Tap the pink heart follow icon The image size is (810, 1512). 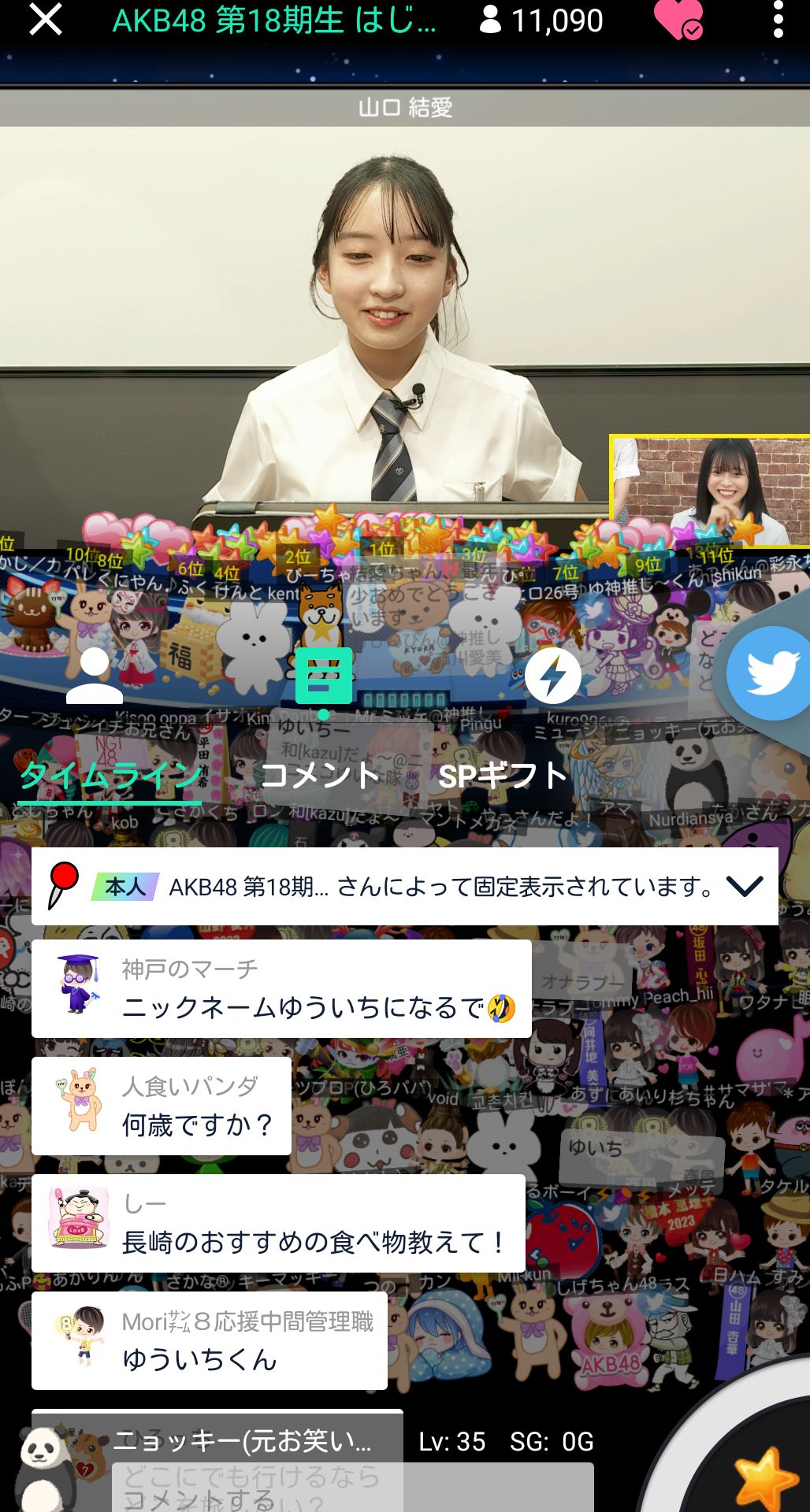pos(677,20)
